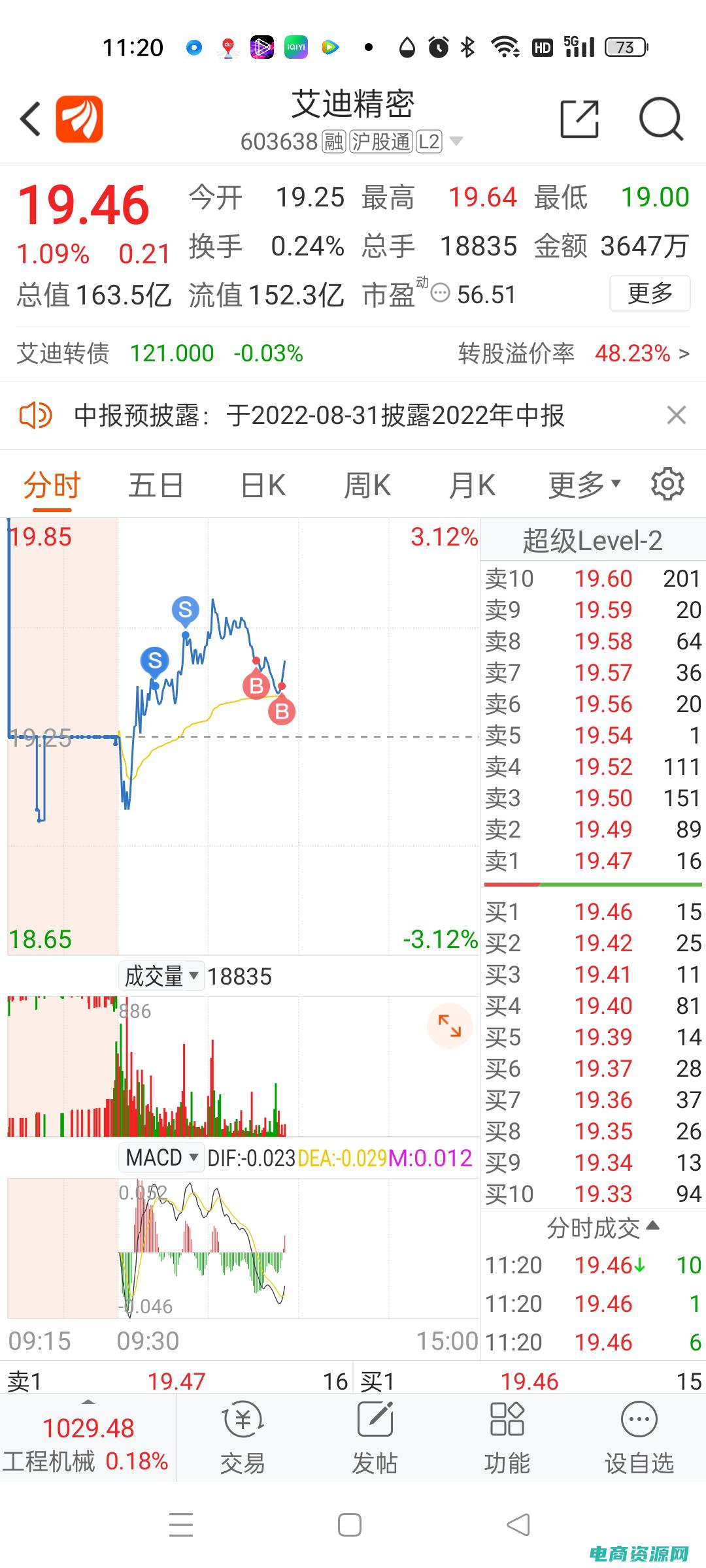
Task: Dismiss the 中报预披露 announcement banner
Action: 676,415
